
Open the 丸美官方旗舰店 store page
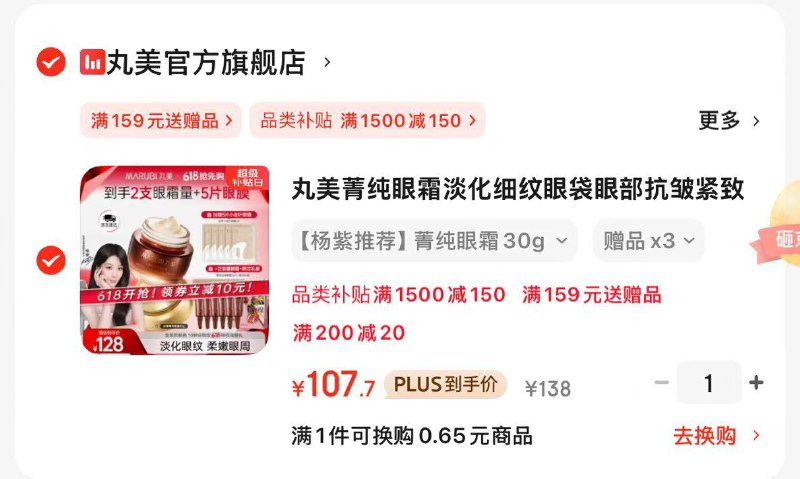coord(206,62)
